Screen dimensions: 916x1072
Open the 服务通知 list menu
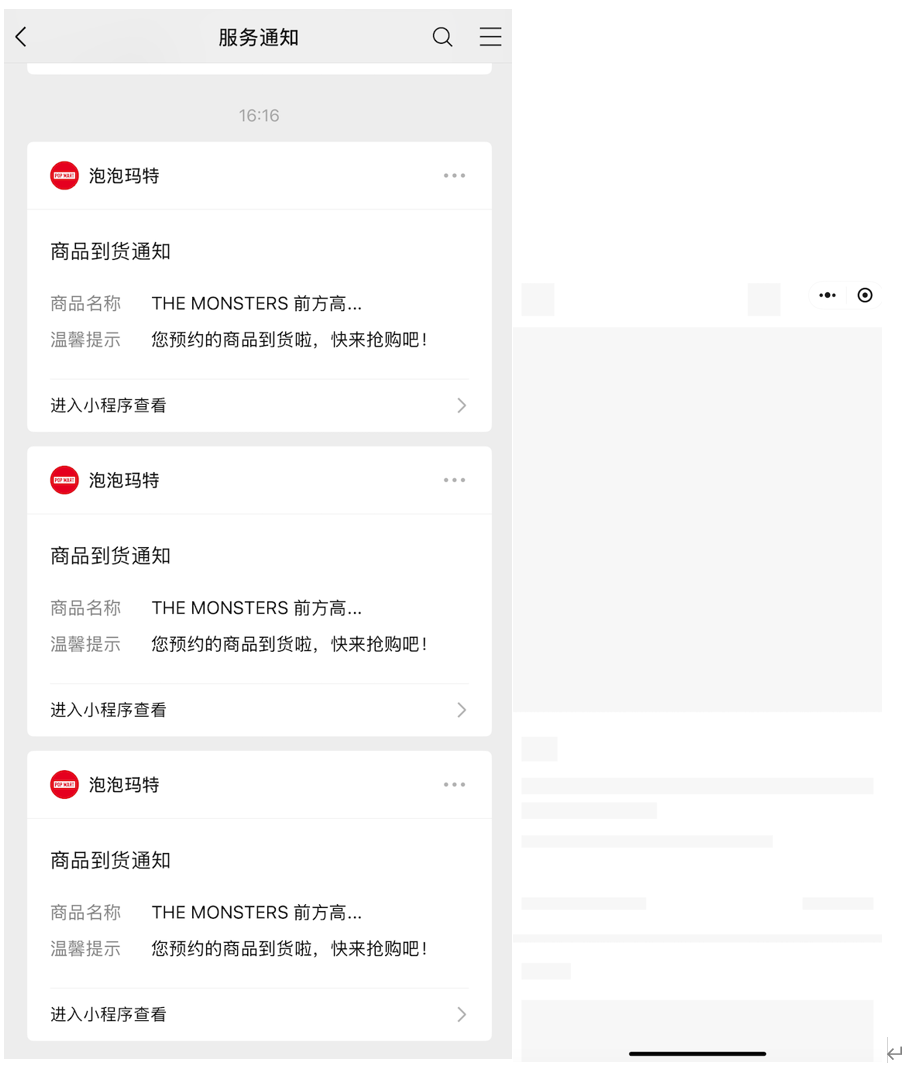pos(490,38)
